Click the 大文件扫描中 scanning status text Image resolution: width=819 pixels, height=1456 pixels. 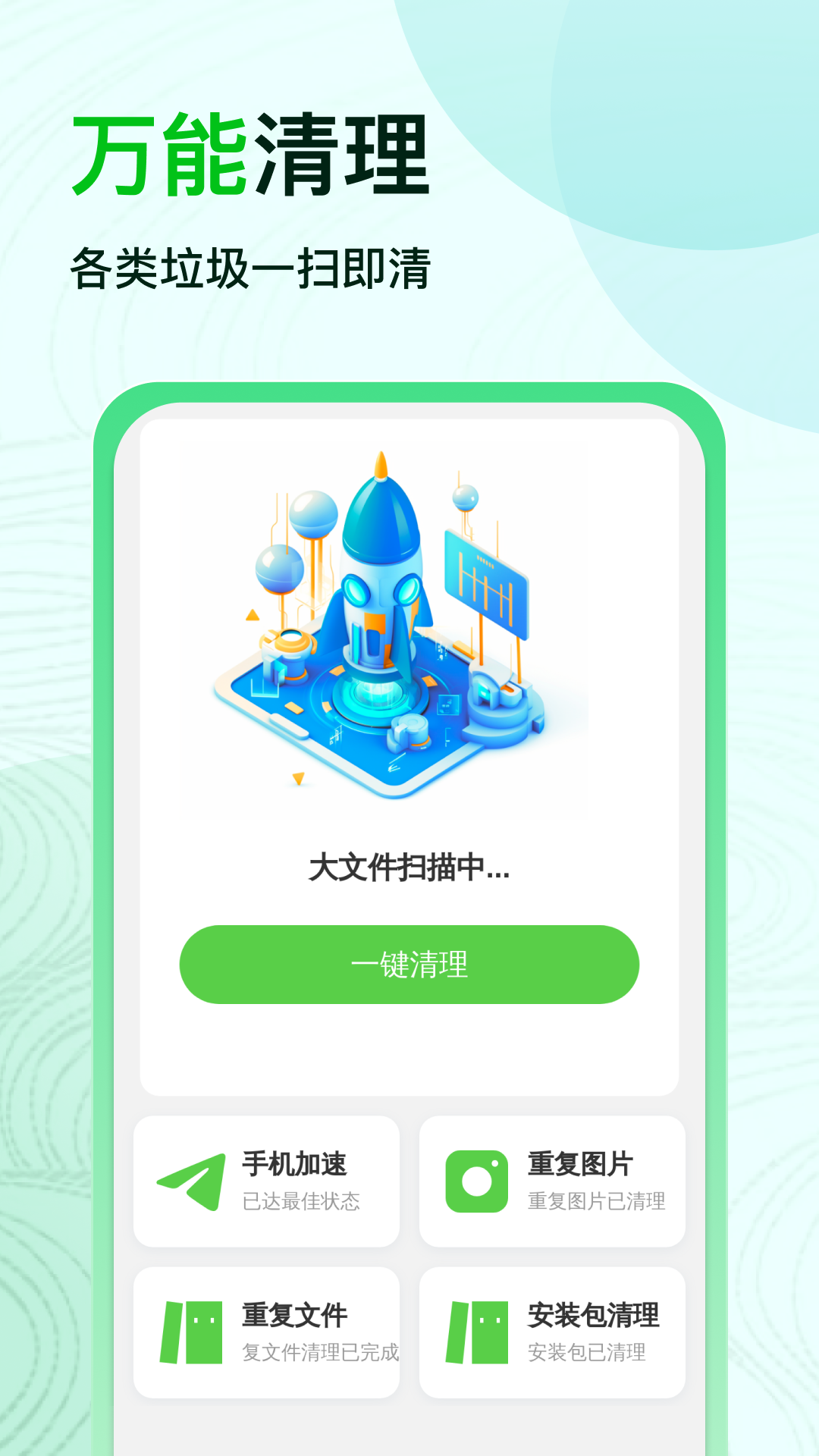coord(409,868)
